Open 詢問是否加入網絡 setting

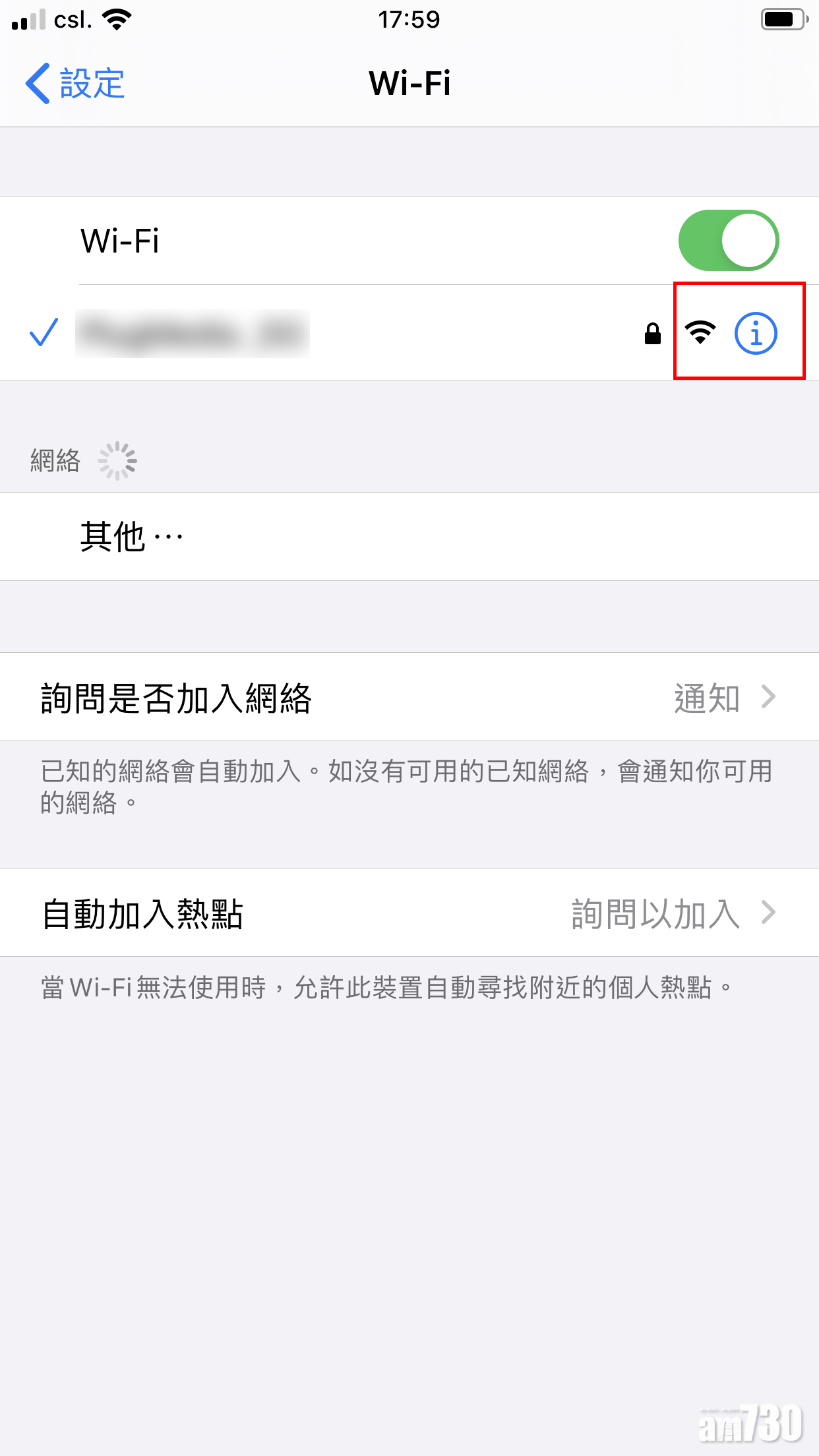tap(409, 697)
